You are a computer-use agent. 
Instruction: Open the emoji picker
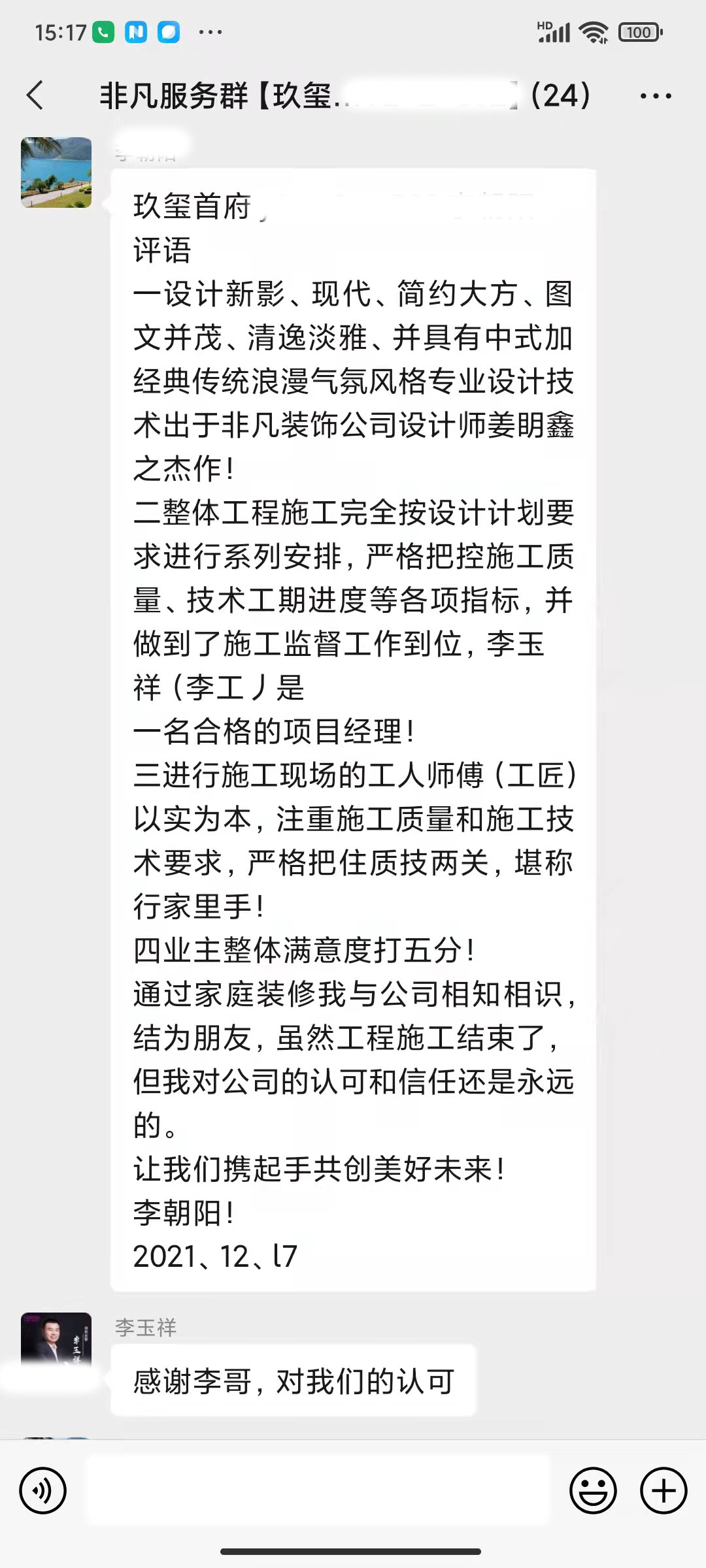tap(593, 1491)
